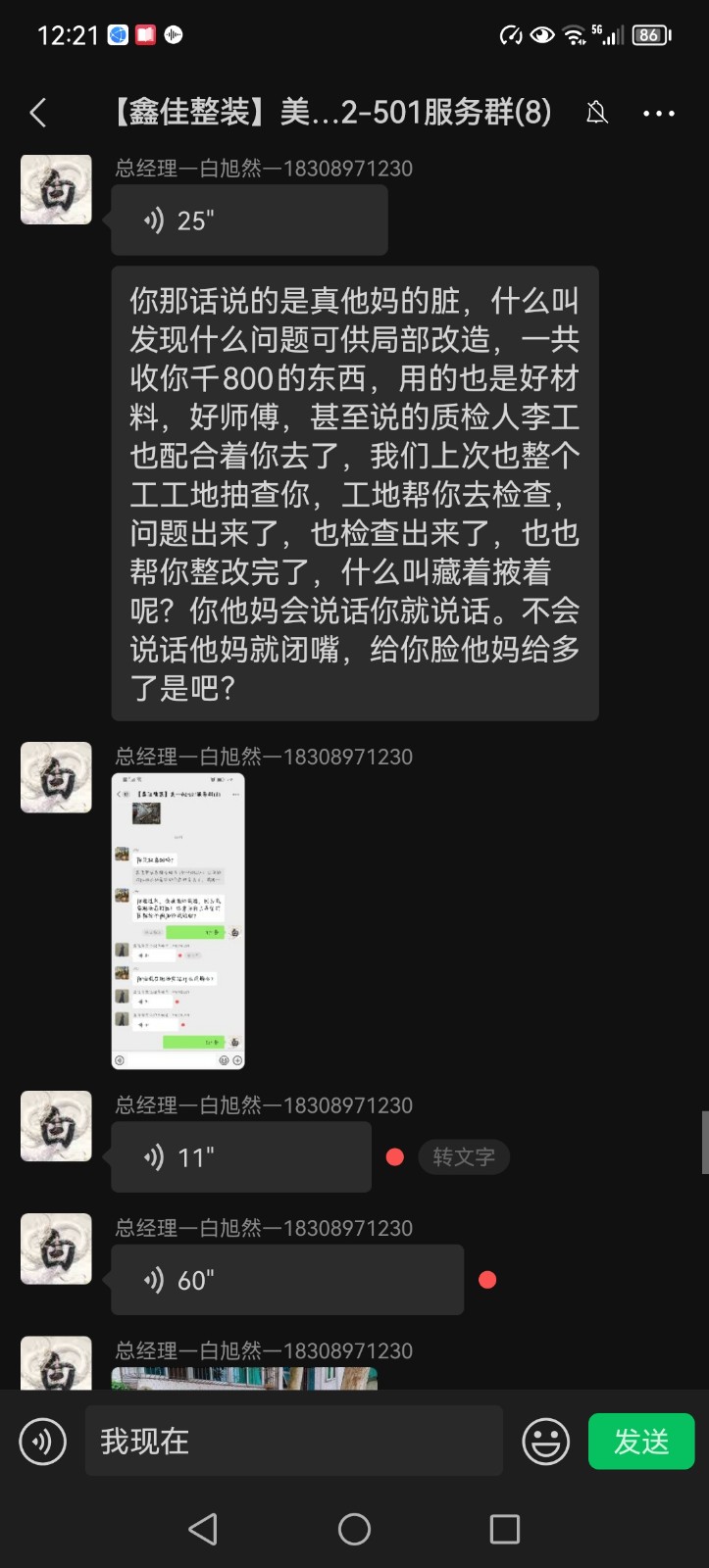The image size is (709, 1568).
Task: Switch to voice input mode
Action: [43, 1441]
